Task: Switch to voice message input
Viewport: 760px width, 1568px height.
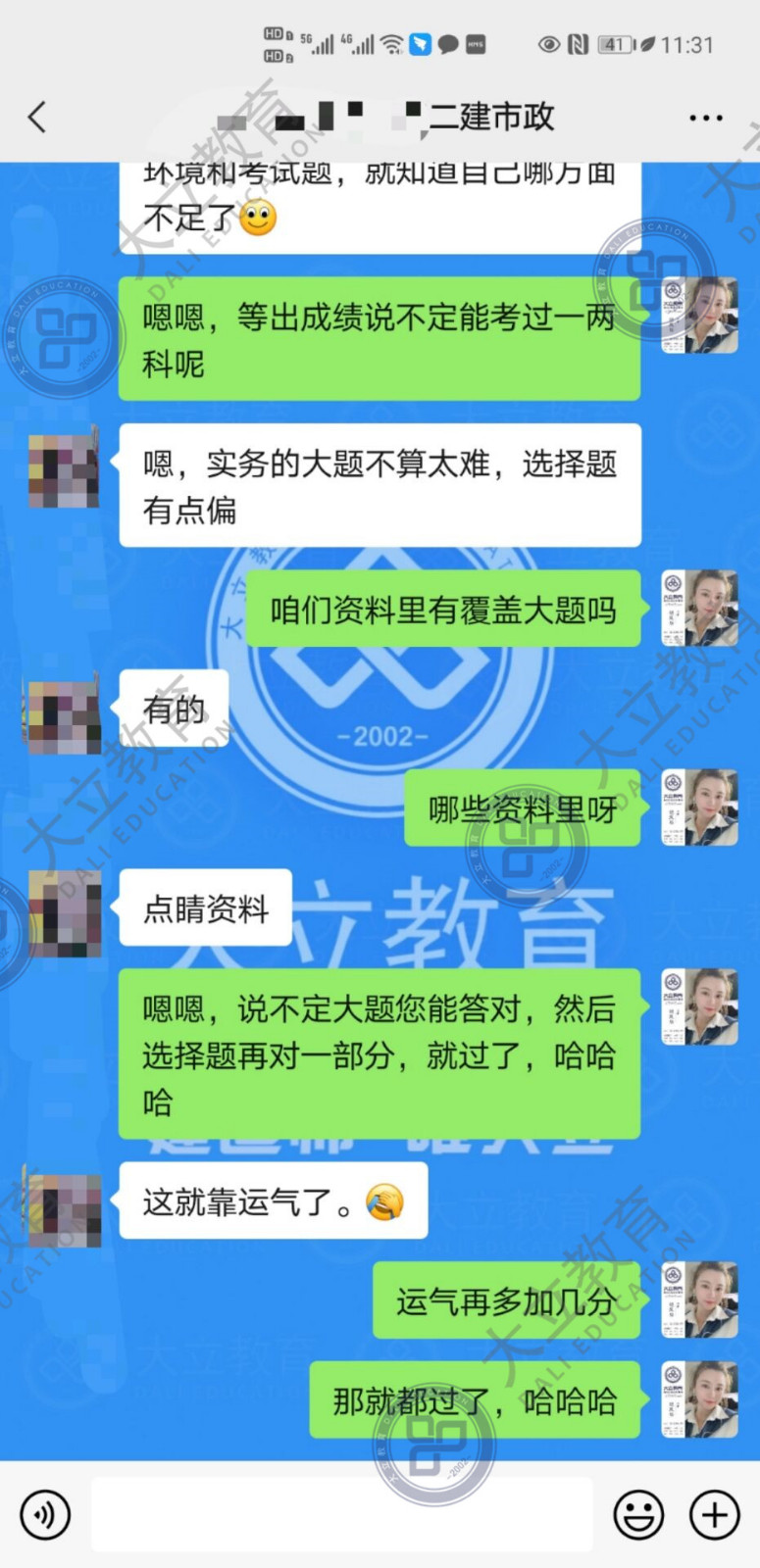Action: (45, 1514)
